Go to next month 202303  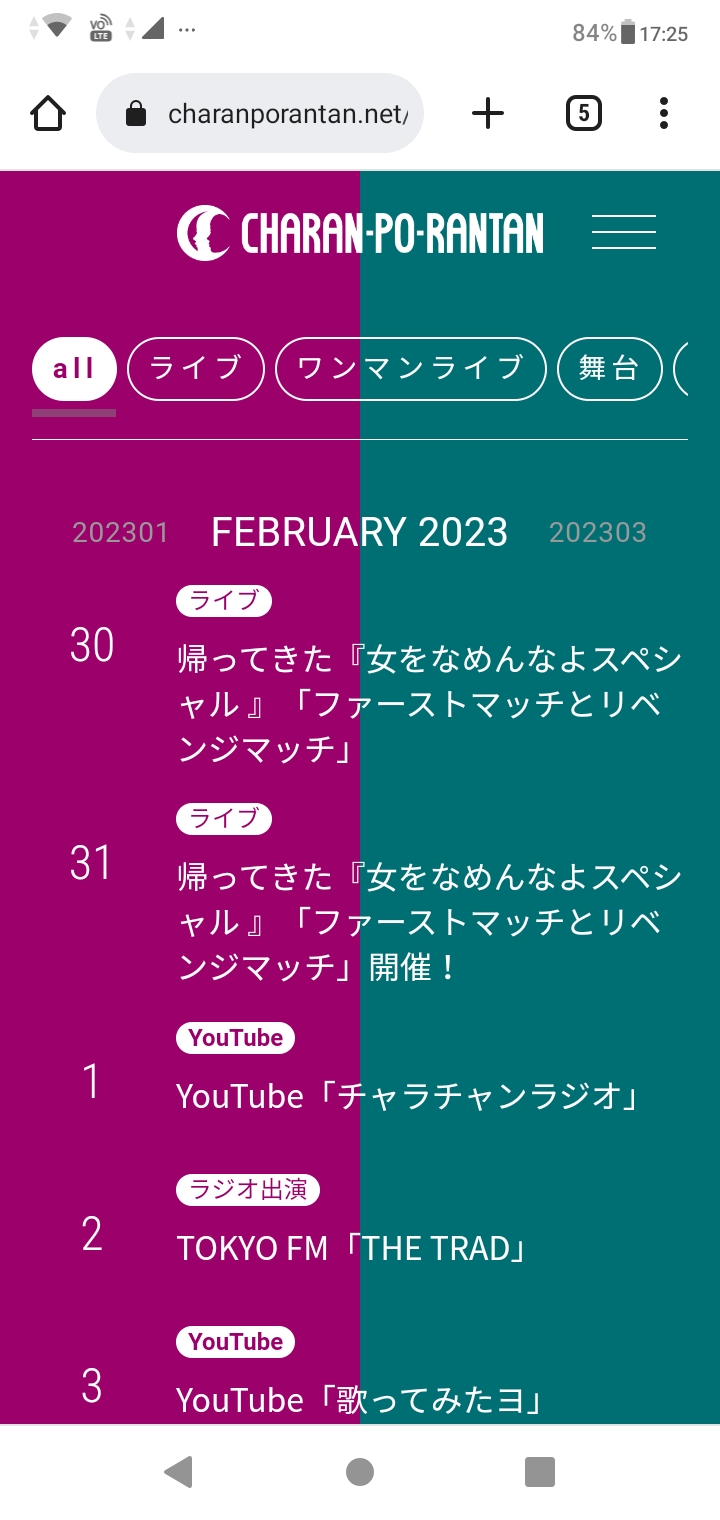(598, 532)
